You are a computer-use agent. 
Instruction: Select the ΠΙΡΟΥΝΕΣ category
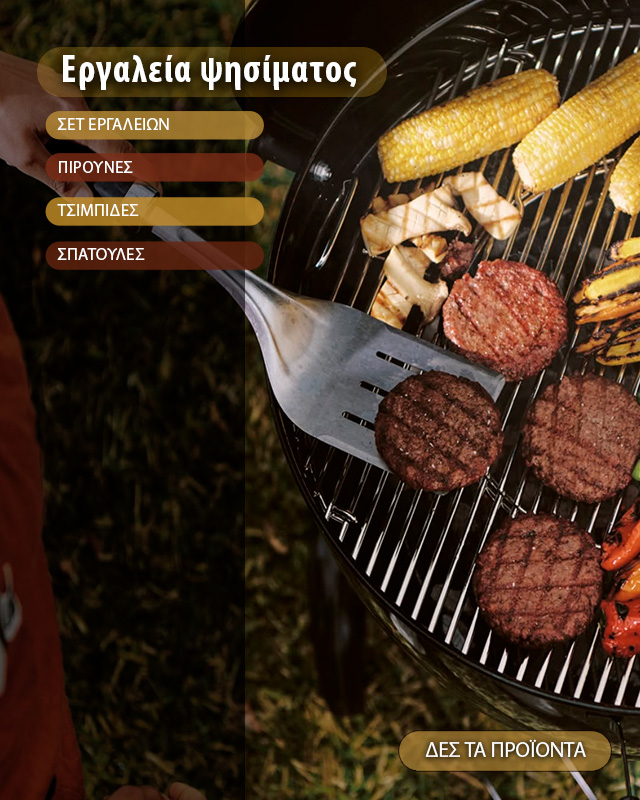153,167
